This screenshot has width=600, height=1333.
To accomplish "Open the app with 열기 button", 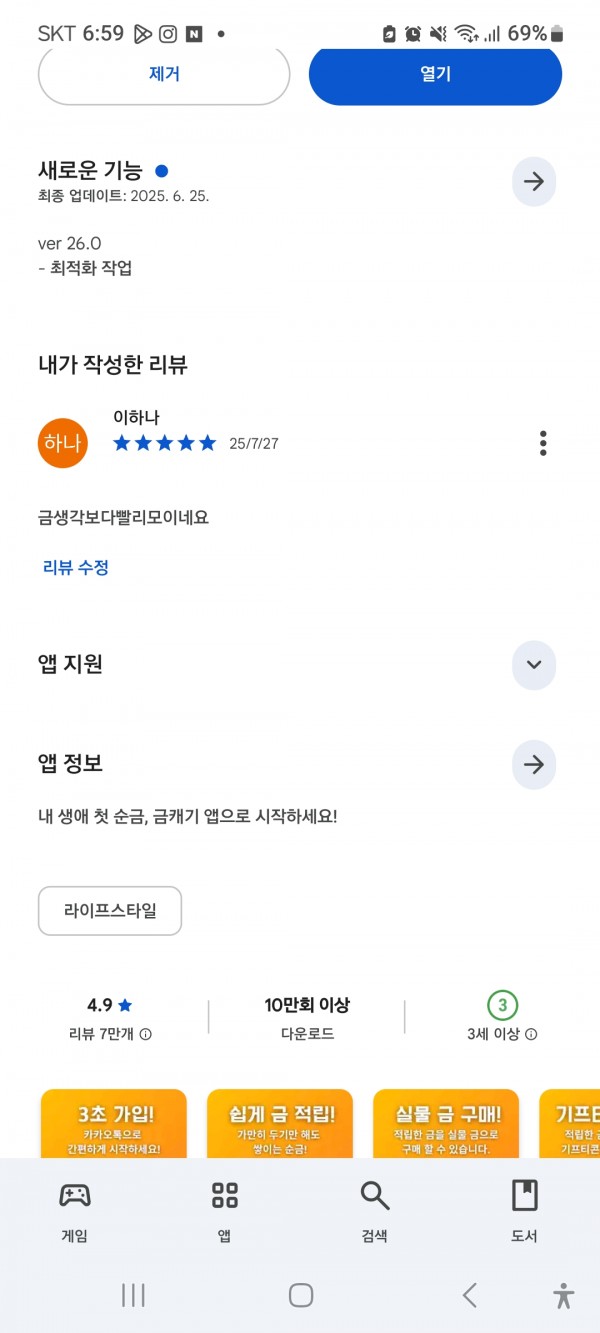I will pos(435,75).
